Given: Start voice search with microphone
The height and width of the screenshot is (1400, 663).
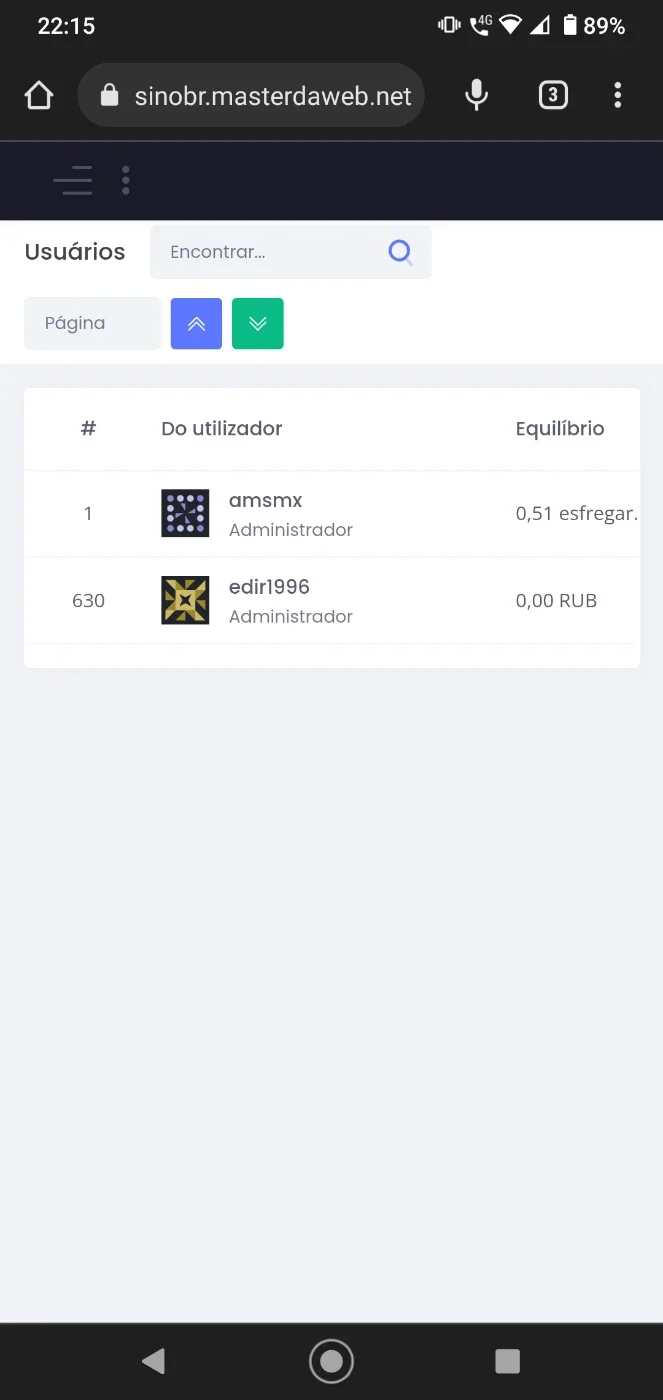Looking at the screenshot, I should pyautogui.click(x=477, y=95).
